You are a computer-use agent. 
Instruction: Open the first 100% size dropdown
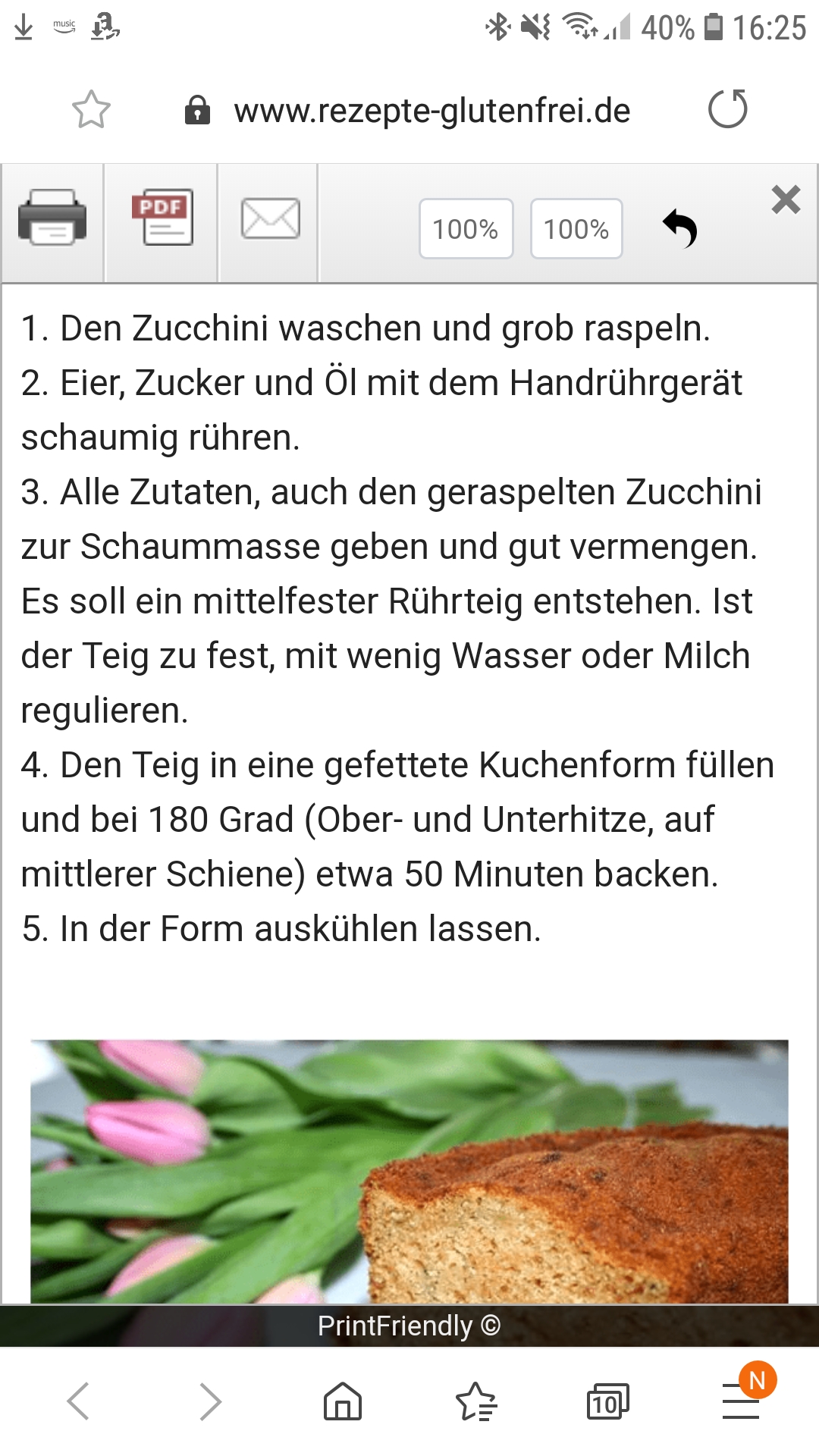(x=466, y=229)
